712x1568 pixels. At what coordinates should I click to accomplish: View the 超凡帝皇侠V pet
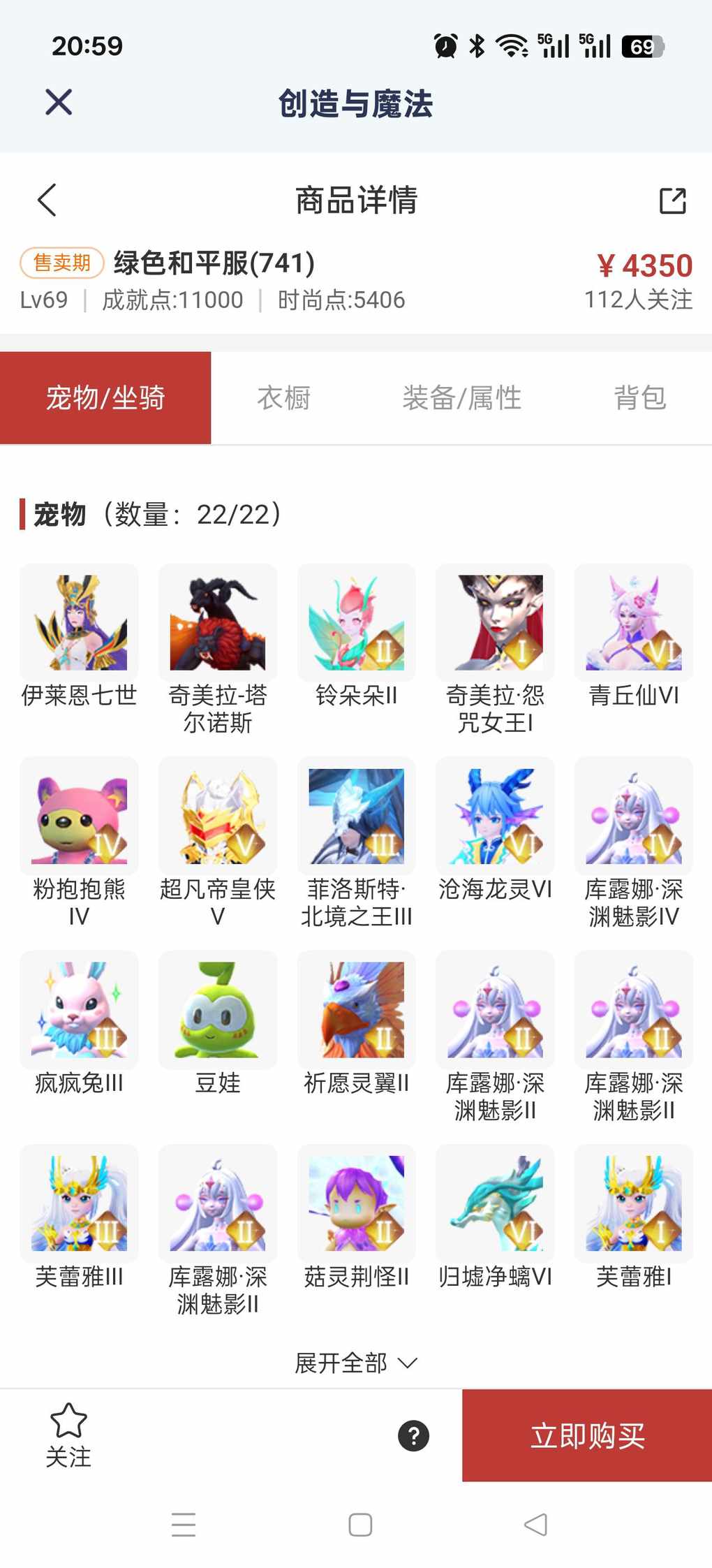218,816
